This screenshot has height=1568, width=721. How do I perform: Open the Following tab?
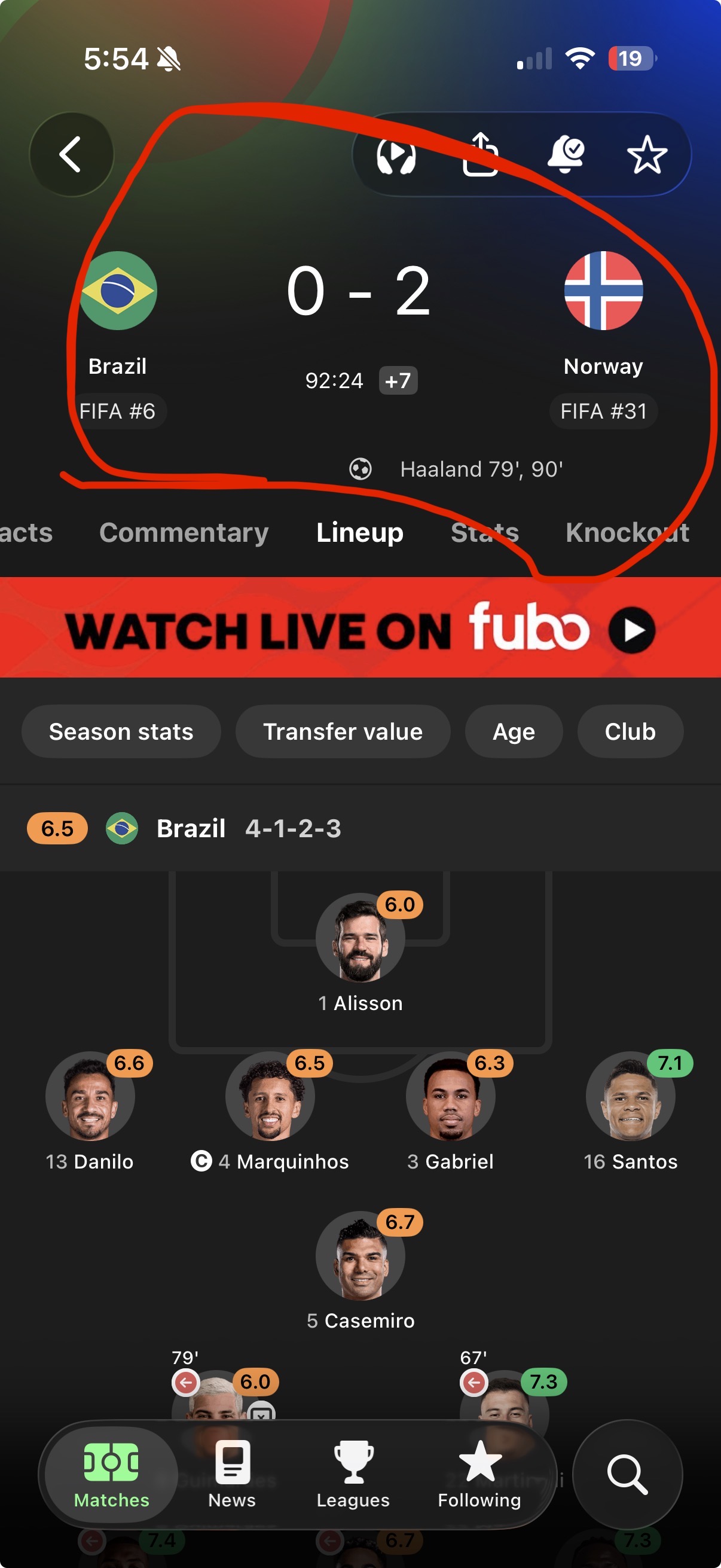(479, 1474)
